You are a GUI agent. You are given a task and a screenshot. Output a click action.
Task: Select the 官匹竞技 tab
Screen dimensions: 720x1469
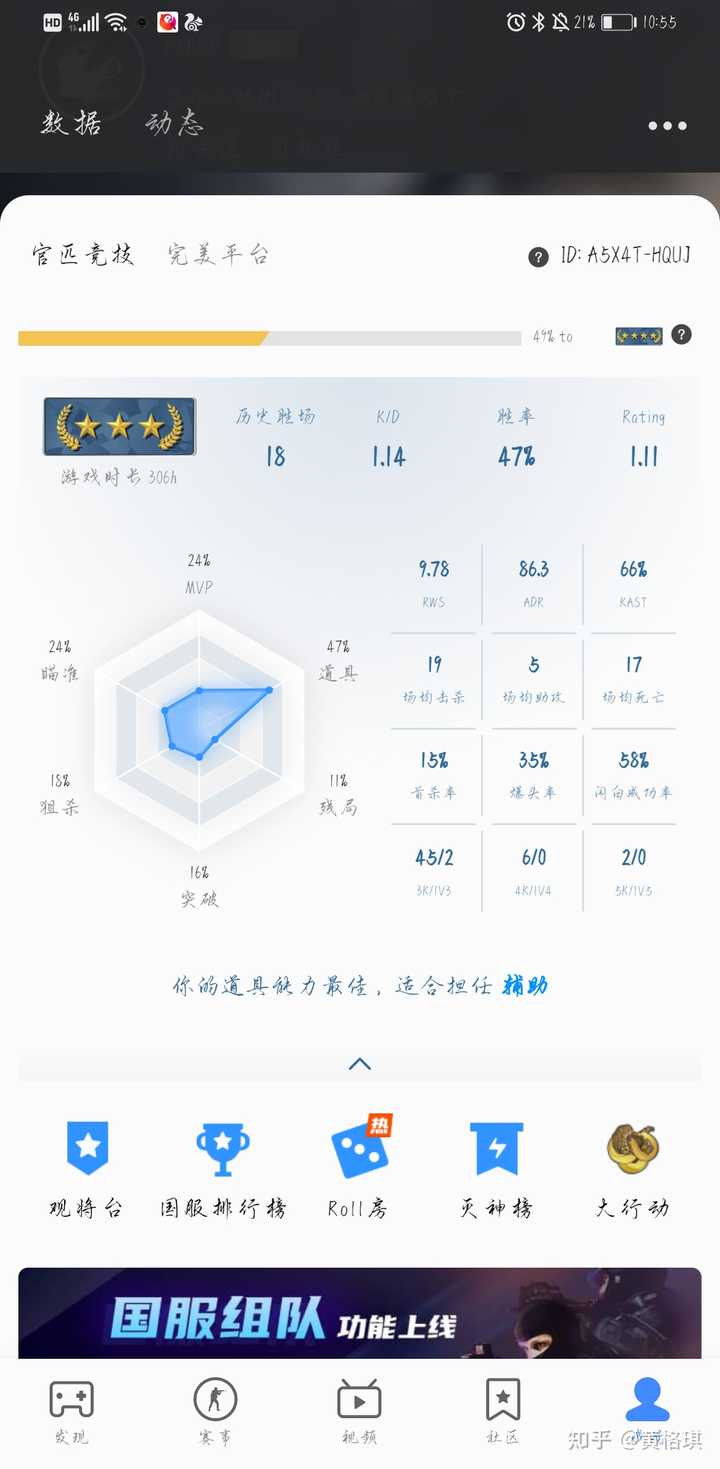(83, 254)
